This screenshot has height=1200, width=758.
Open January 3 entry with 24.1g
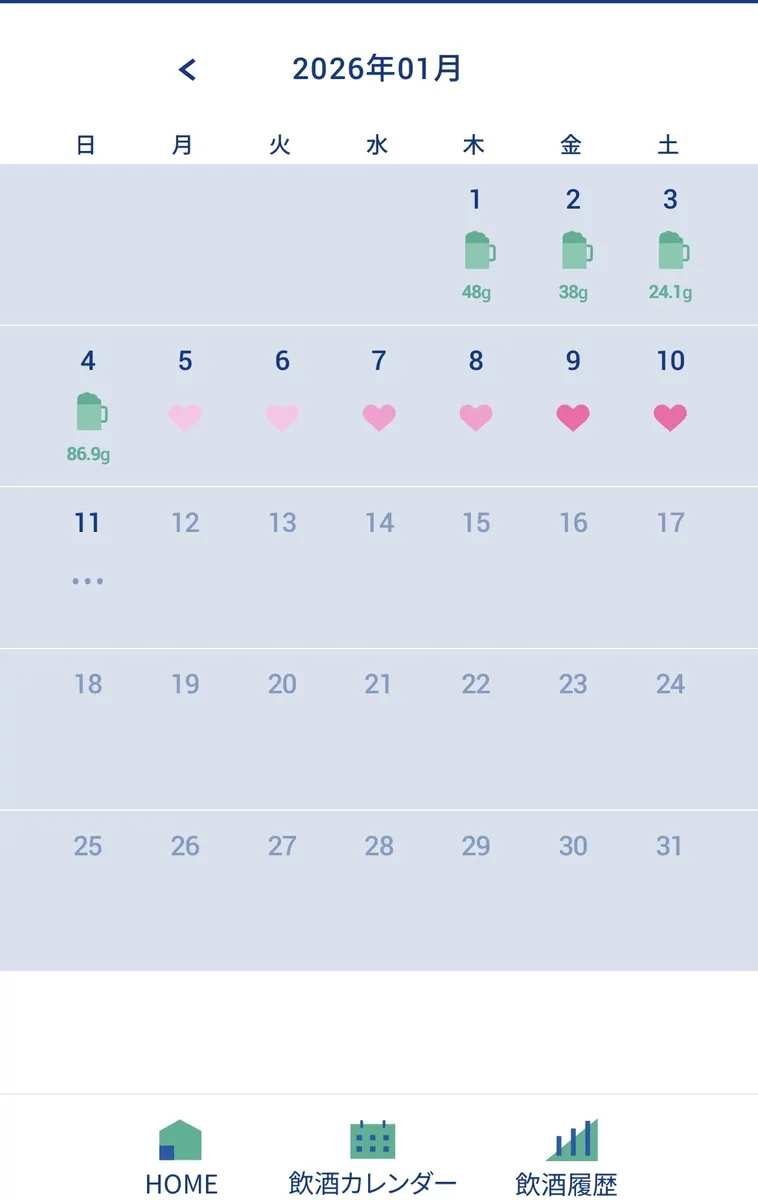(x=670, y=245)
